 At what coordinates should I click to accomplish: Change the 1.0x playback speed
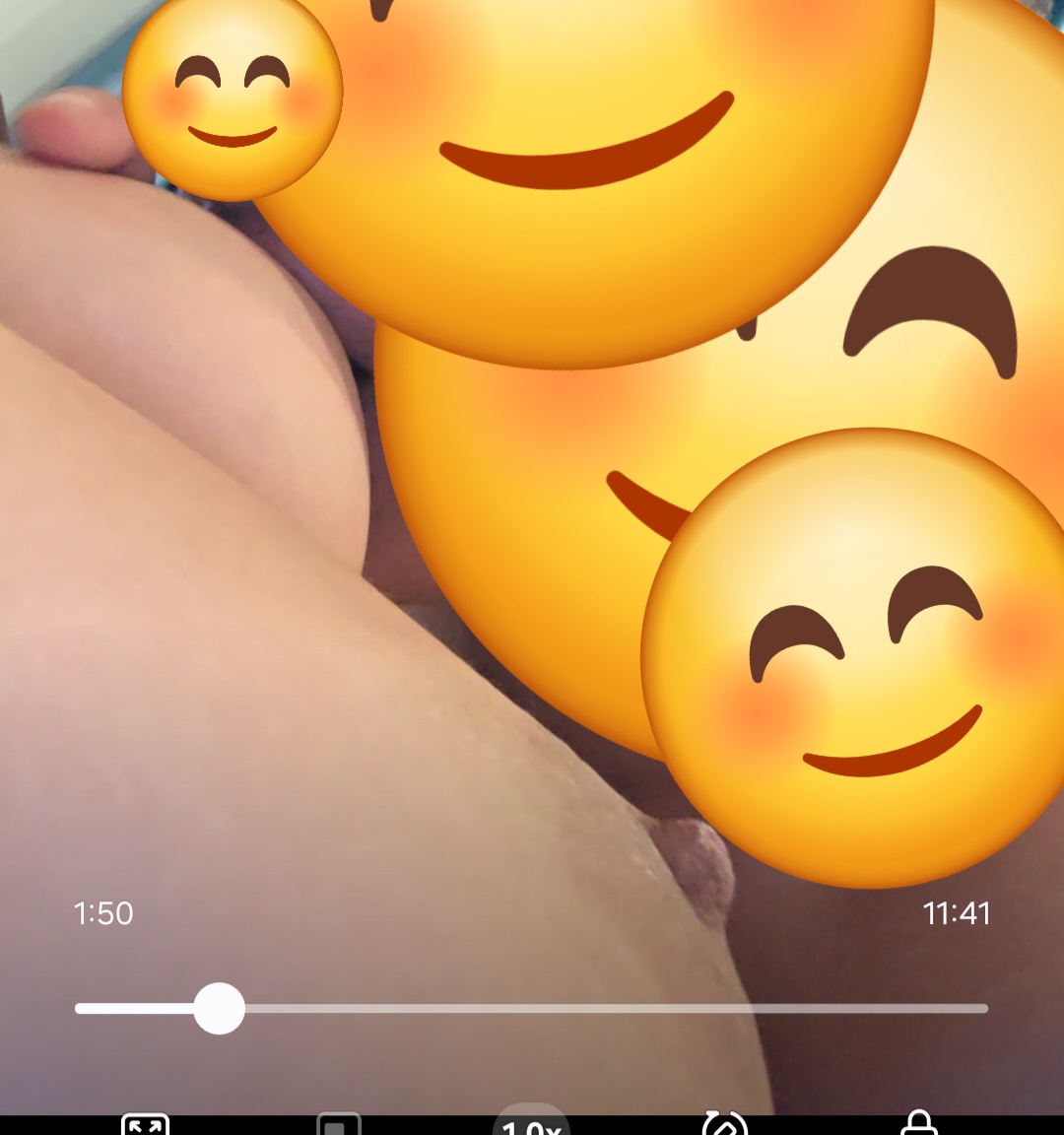[x=531, y=1126]
